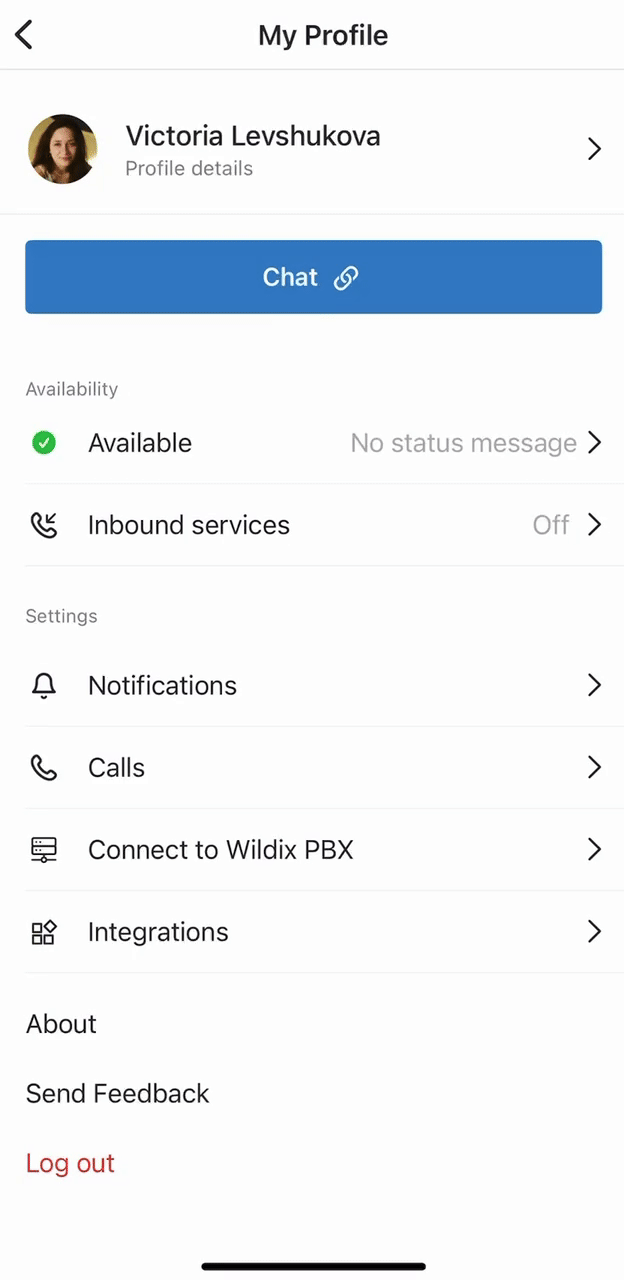Open Victoria Levshukova's profile details
The width and height of the screenshot is (624, 1280).
[312, 149]
